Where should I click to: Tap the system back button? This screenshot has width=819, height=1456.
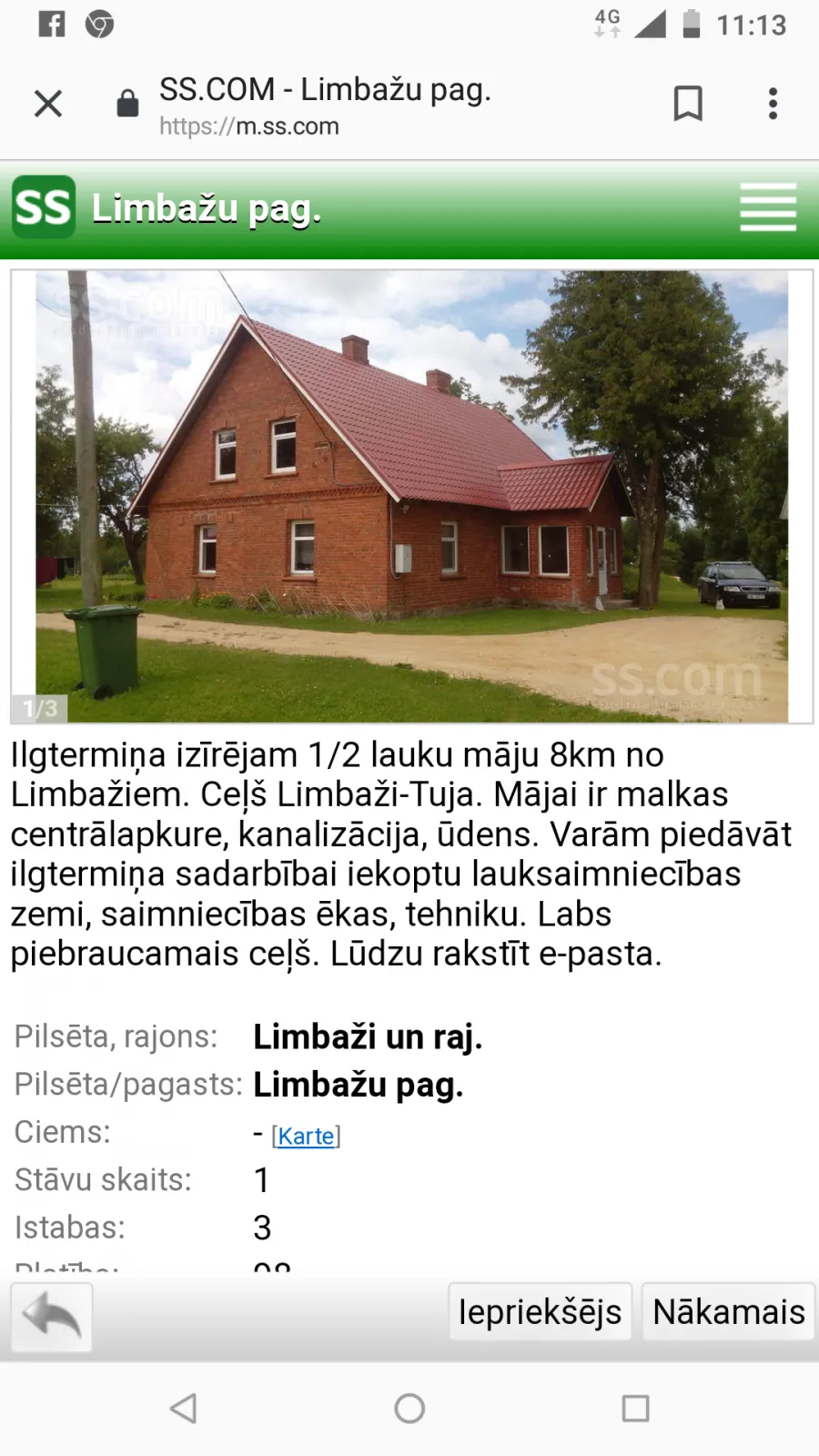[x=184, y=1409]
